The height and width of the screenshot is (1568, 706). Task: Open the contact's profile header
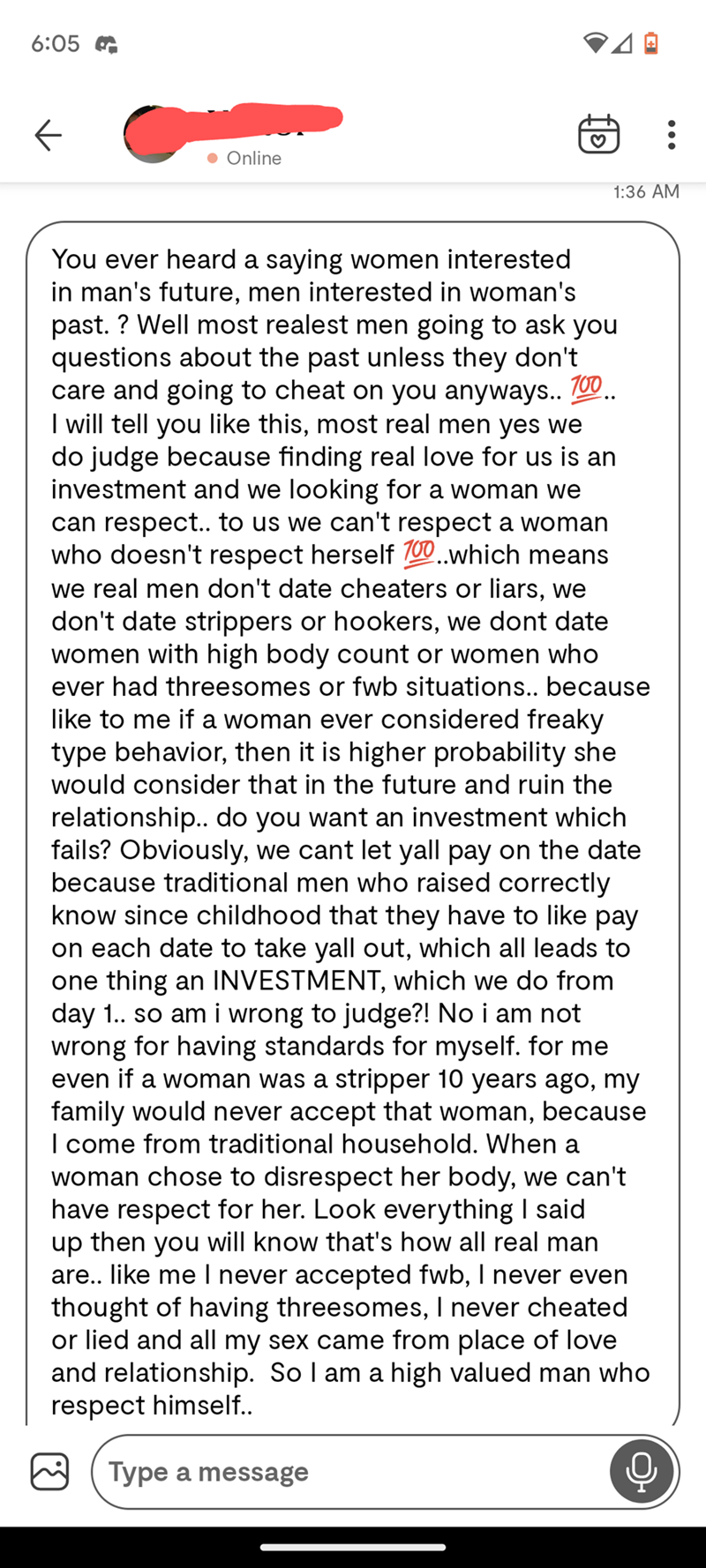(x=234, y=137)
